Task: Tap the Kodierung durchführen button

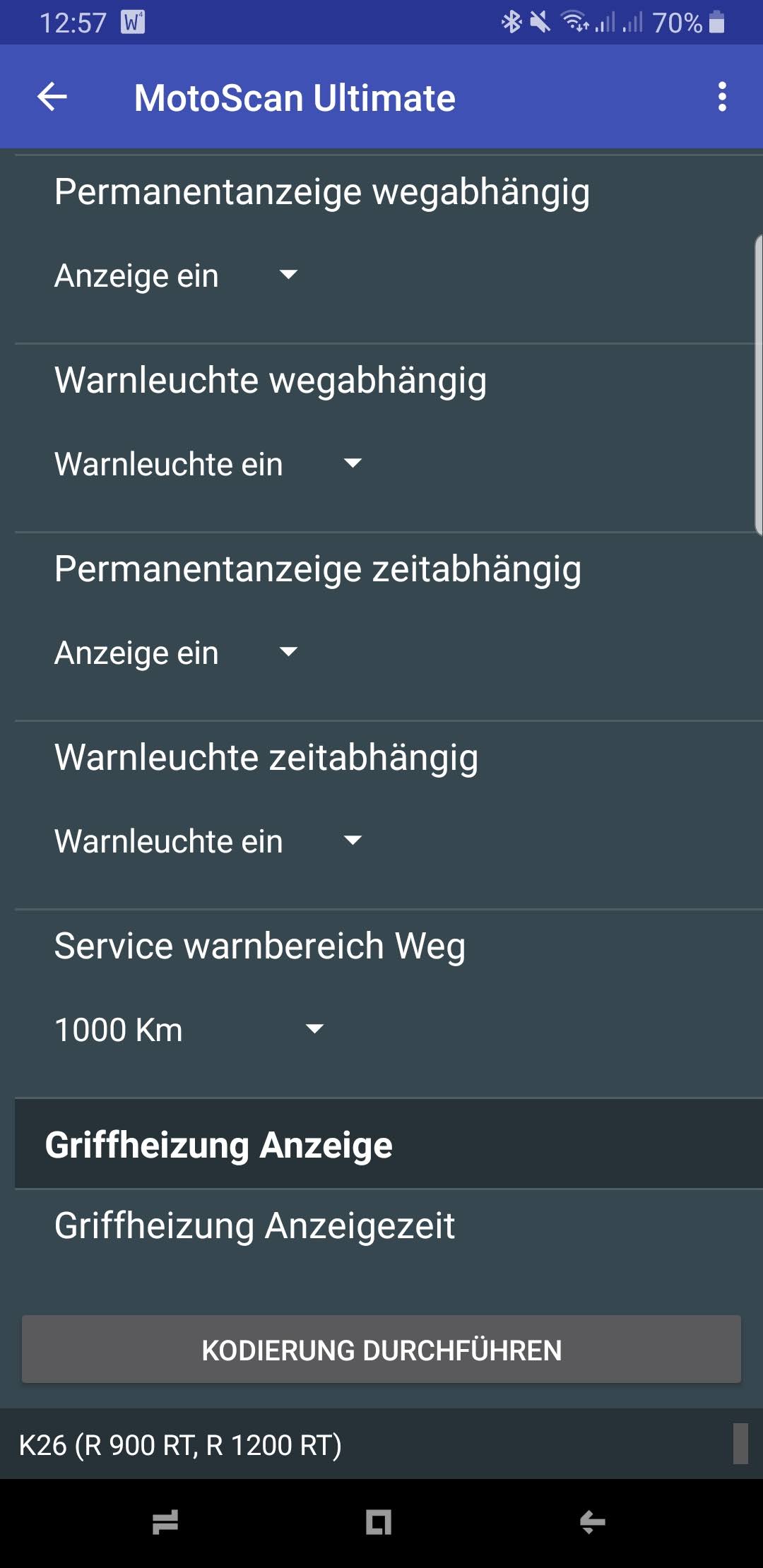Action: click(x=381, y=1350)
